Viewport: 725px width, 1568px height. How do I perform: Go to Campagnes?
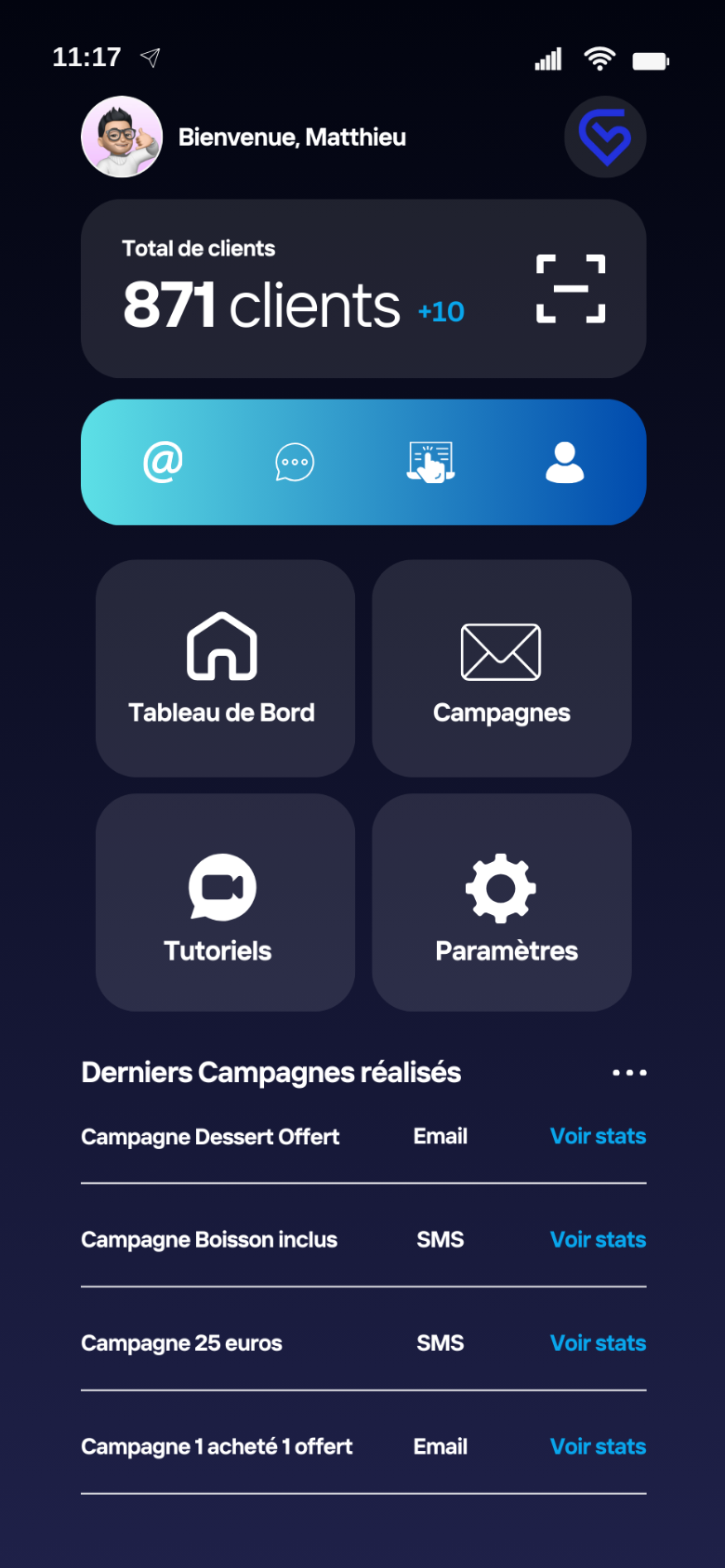[x=501, y=668]
